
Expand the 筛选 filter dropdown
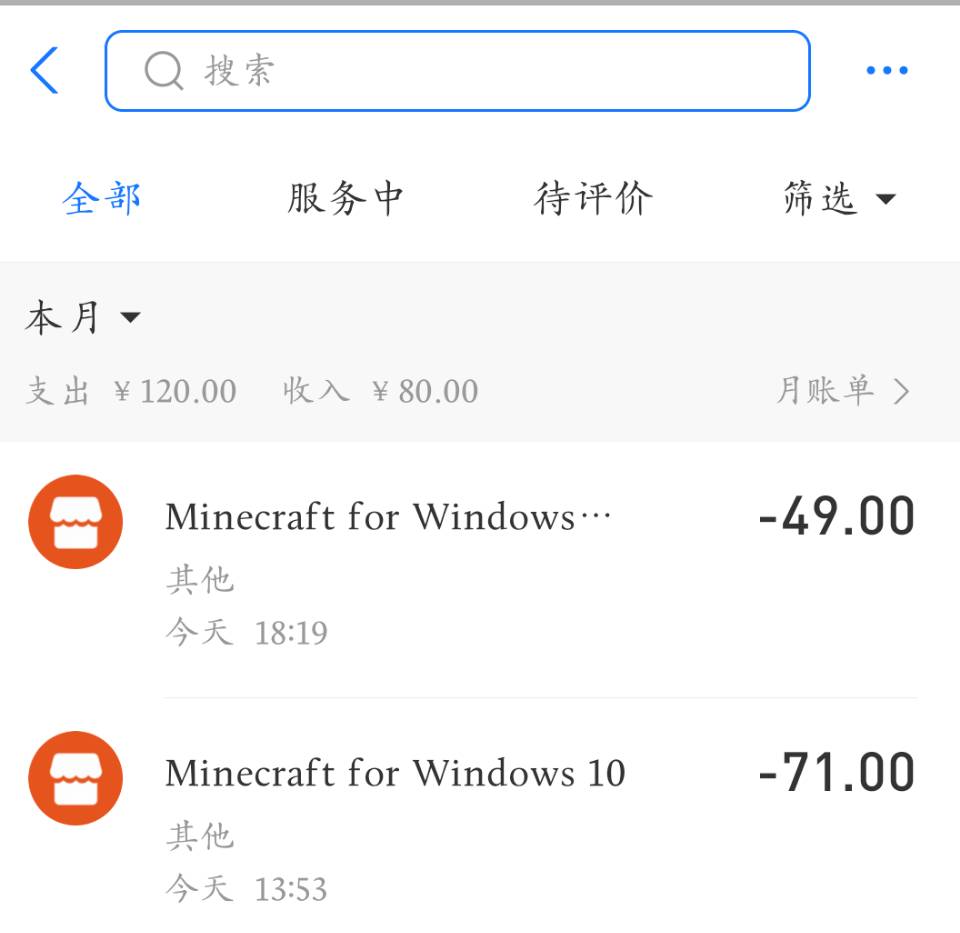point(838,198)
